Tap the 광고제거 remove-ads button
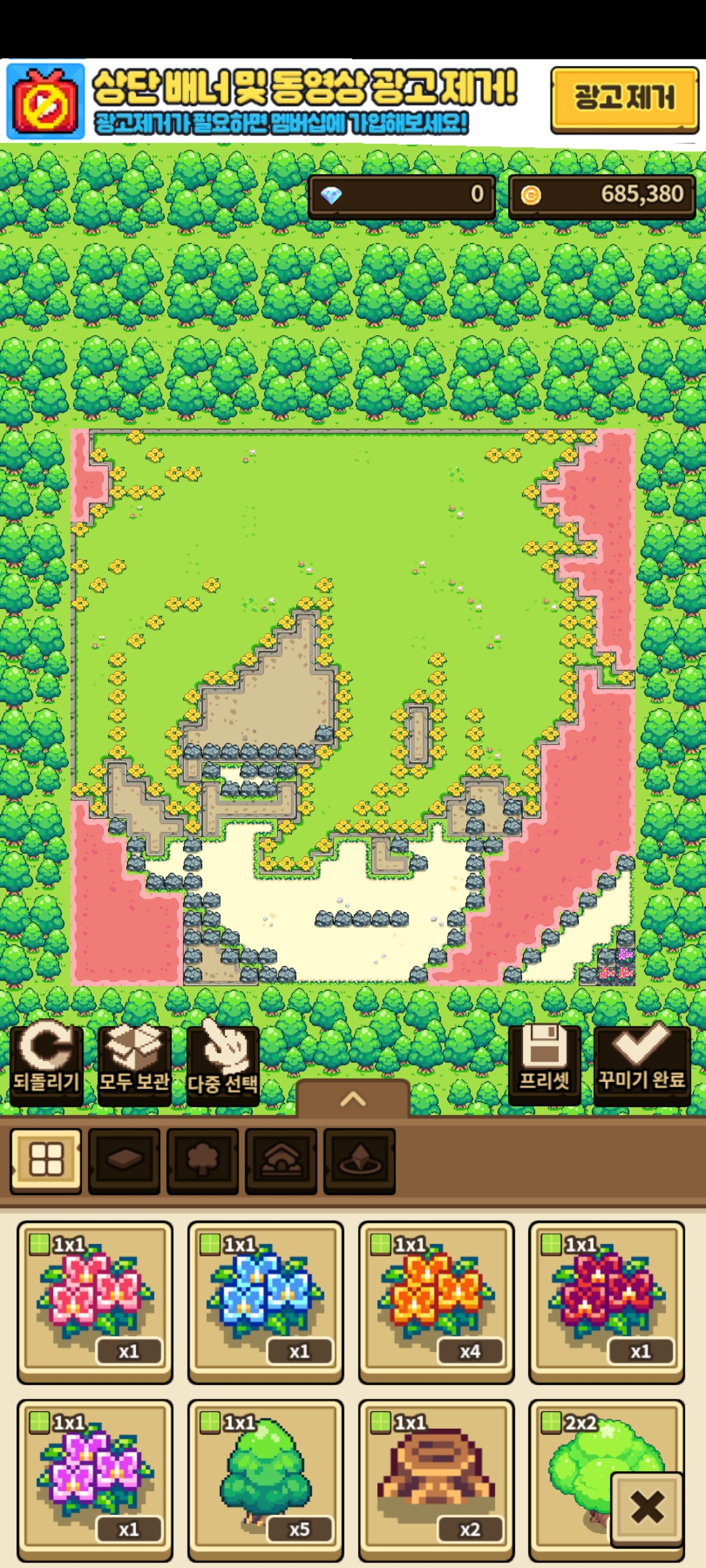The image size is (706, 1568). (x=624, y=99)
